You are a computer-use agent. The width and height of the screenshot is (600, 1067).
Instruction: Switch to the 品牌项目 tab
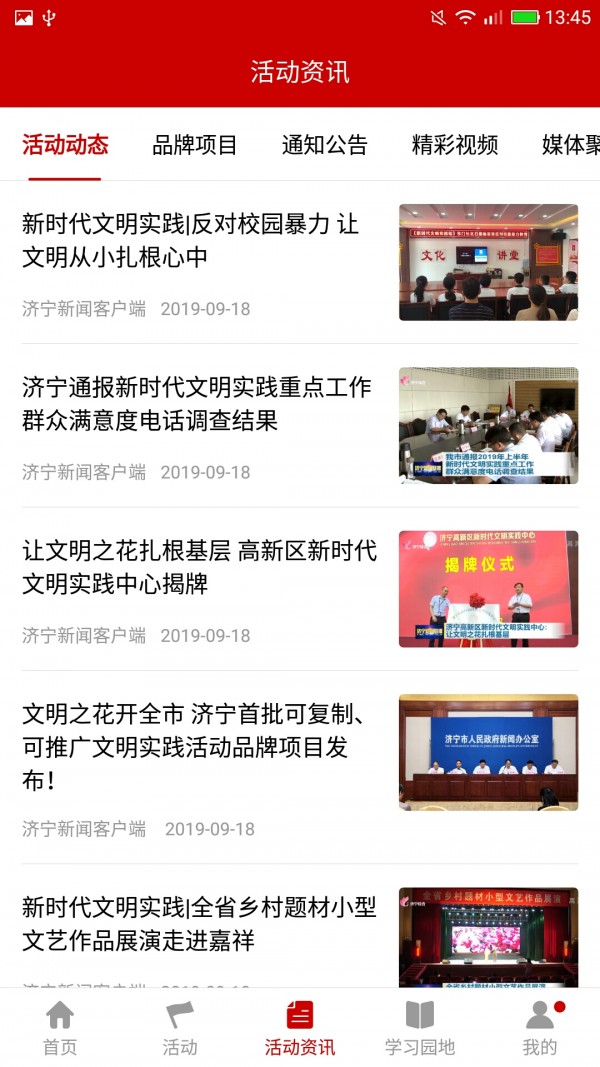tap(195, 145)
